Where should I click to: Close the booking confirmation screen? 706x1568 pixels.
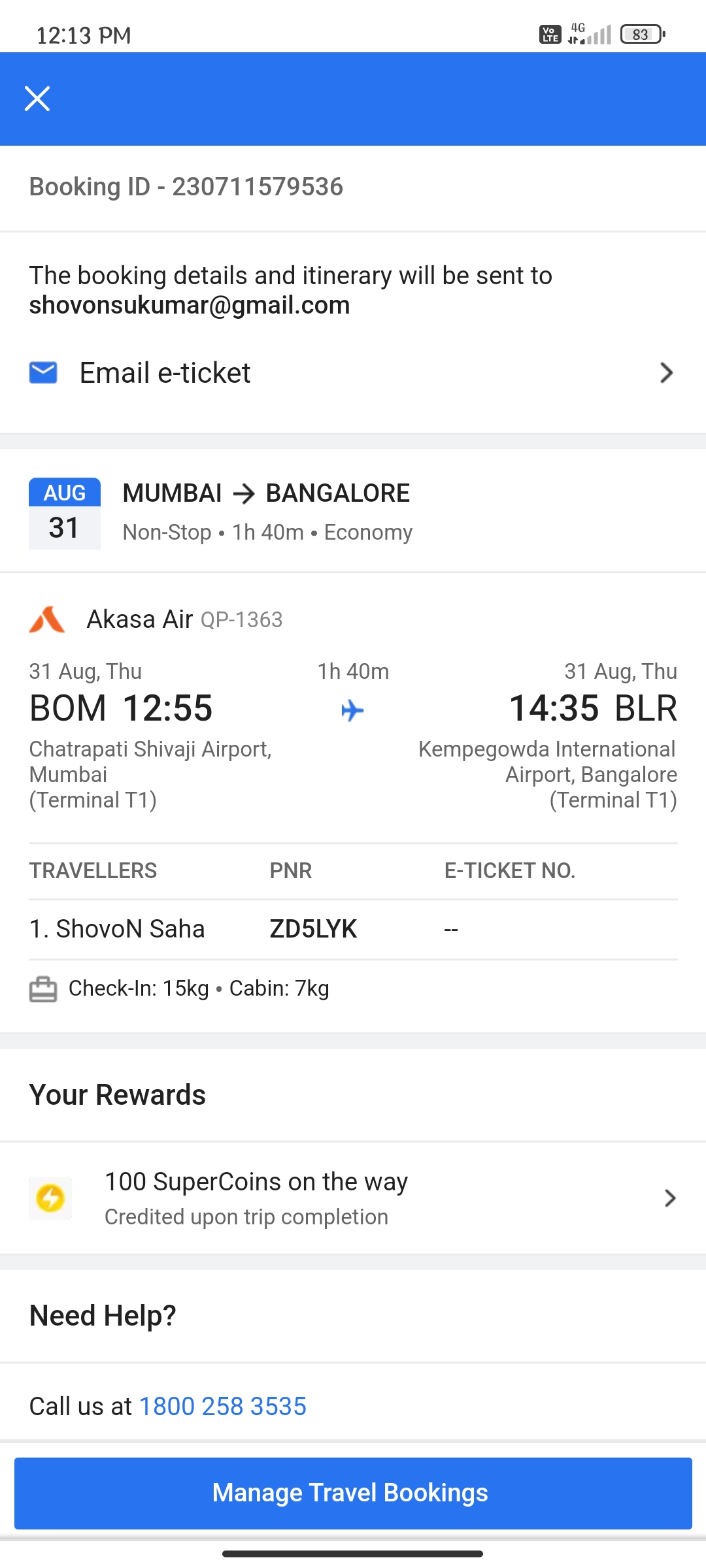(37, 99)
